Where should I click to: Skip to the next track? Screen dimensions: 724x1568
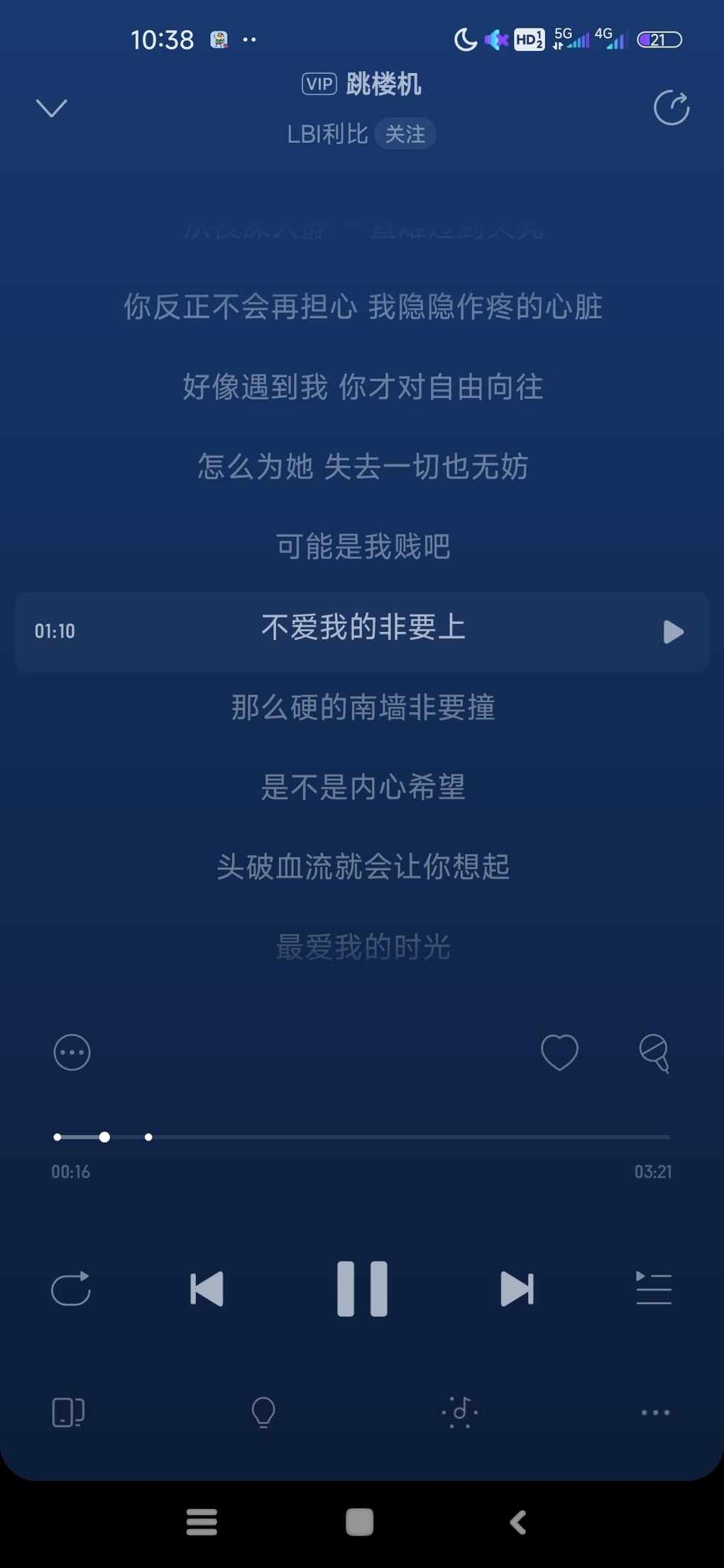pos(517,1288)
